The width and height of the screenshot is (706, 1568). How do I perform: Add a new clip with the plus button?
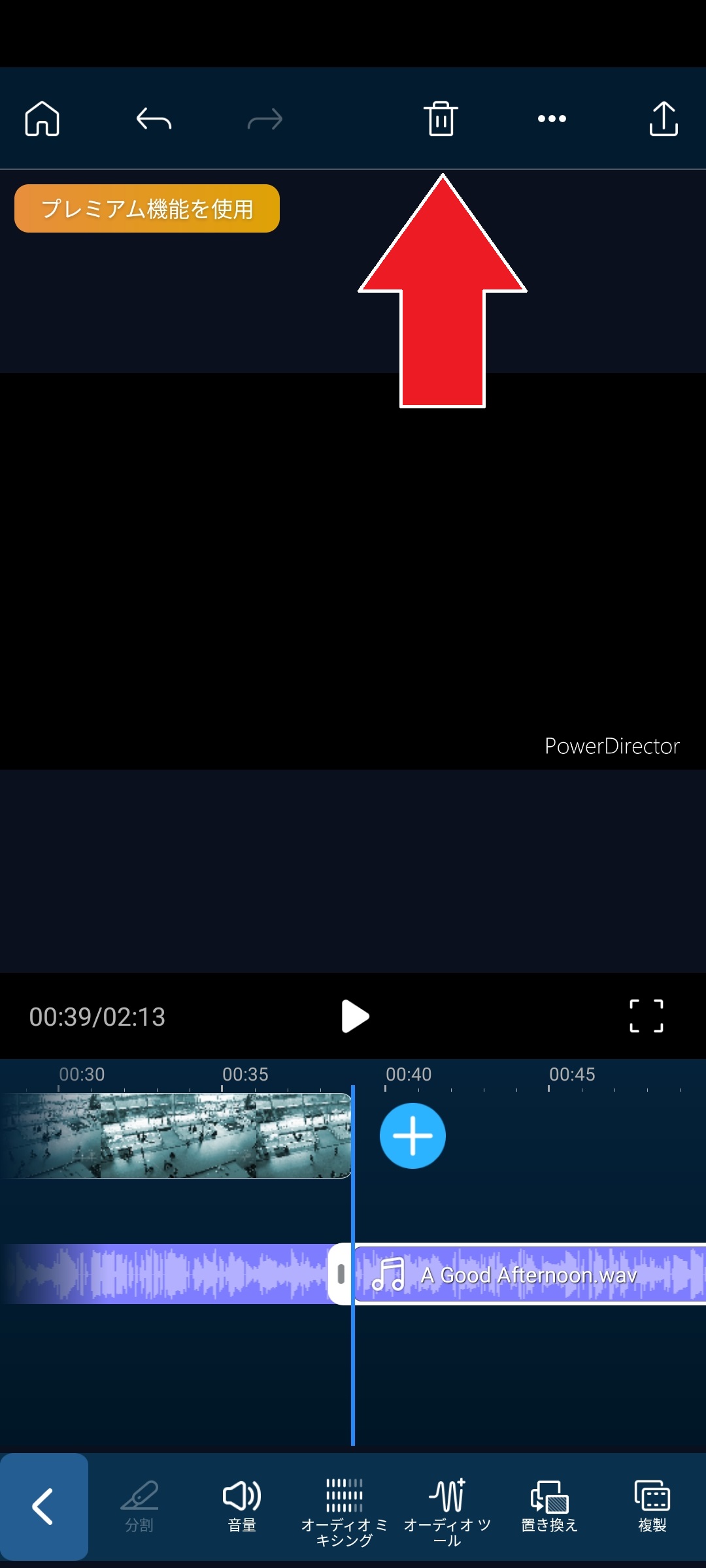click(x=412, y=1135)
